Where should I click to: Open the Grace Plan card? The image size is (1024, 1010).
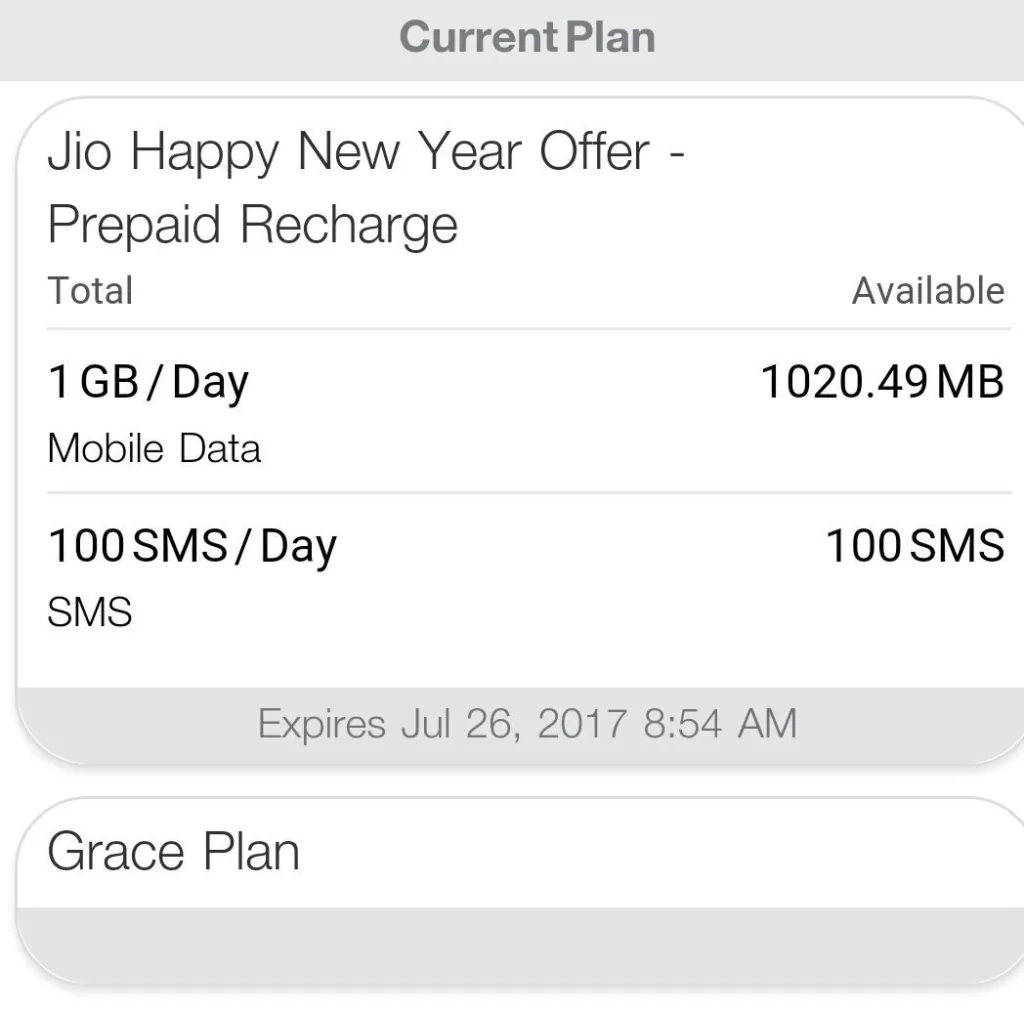pyautogui.click(x=174, y=853)
